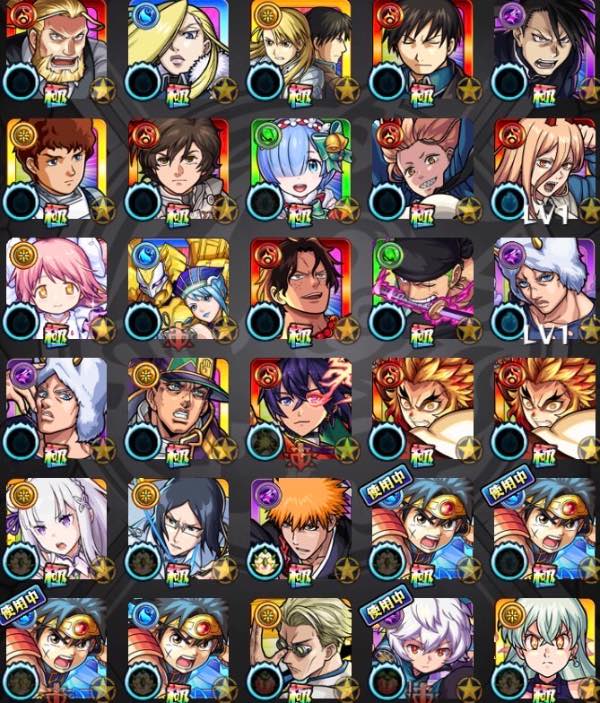Open the blonde woman with hair over eye
This screenshot has height=703, width=600.
pyautogui.click(x=178, y=50)
